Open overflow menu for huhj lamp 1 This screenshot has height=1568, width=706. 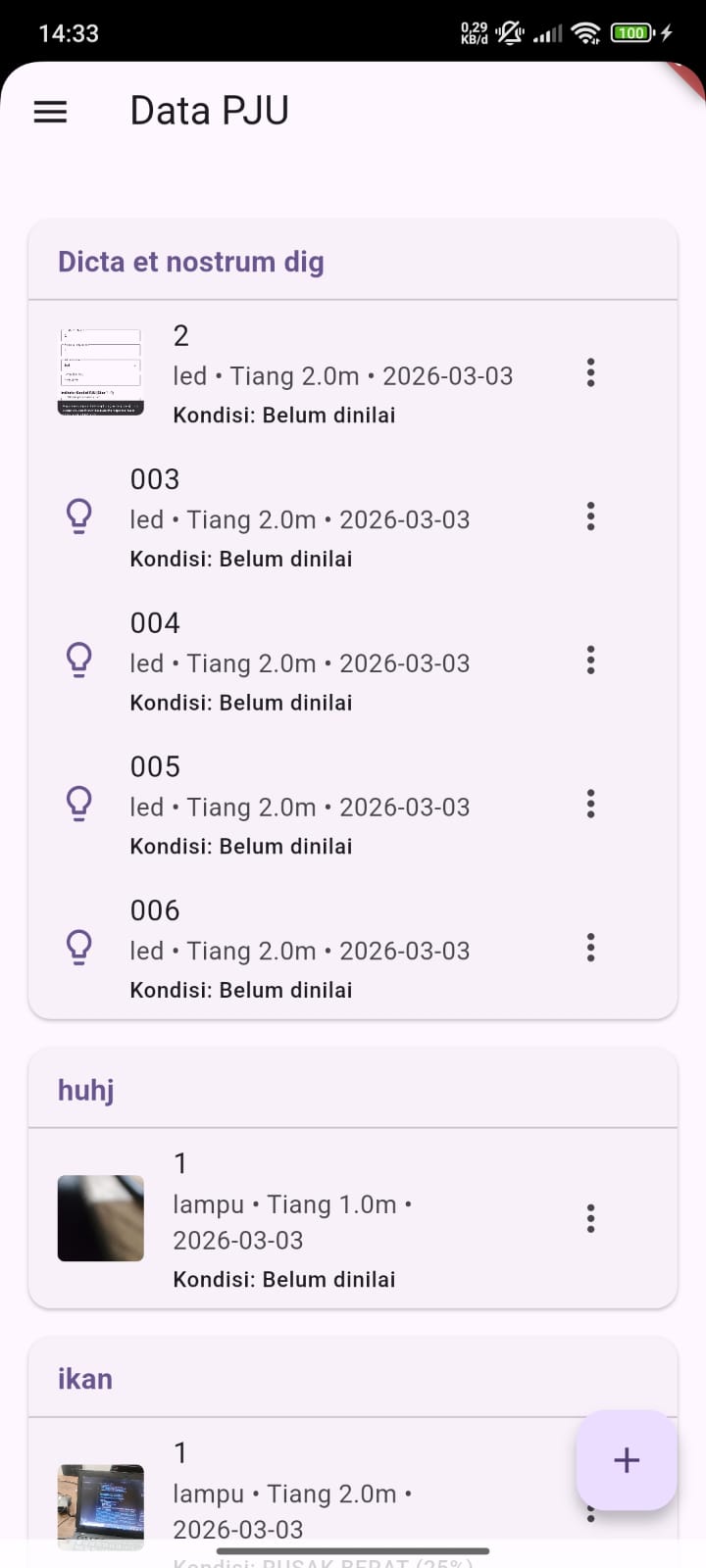590,1218
